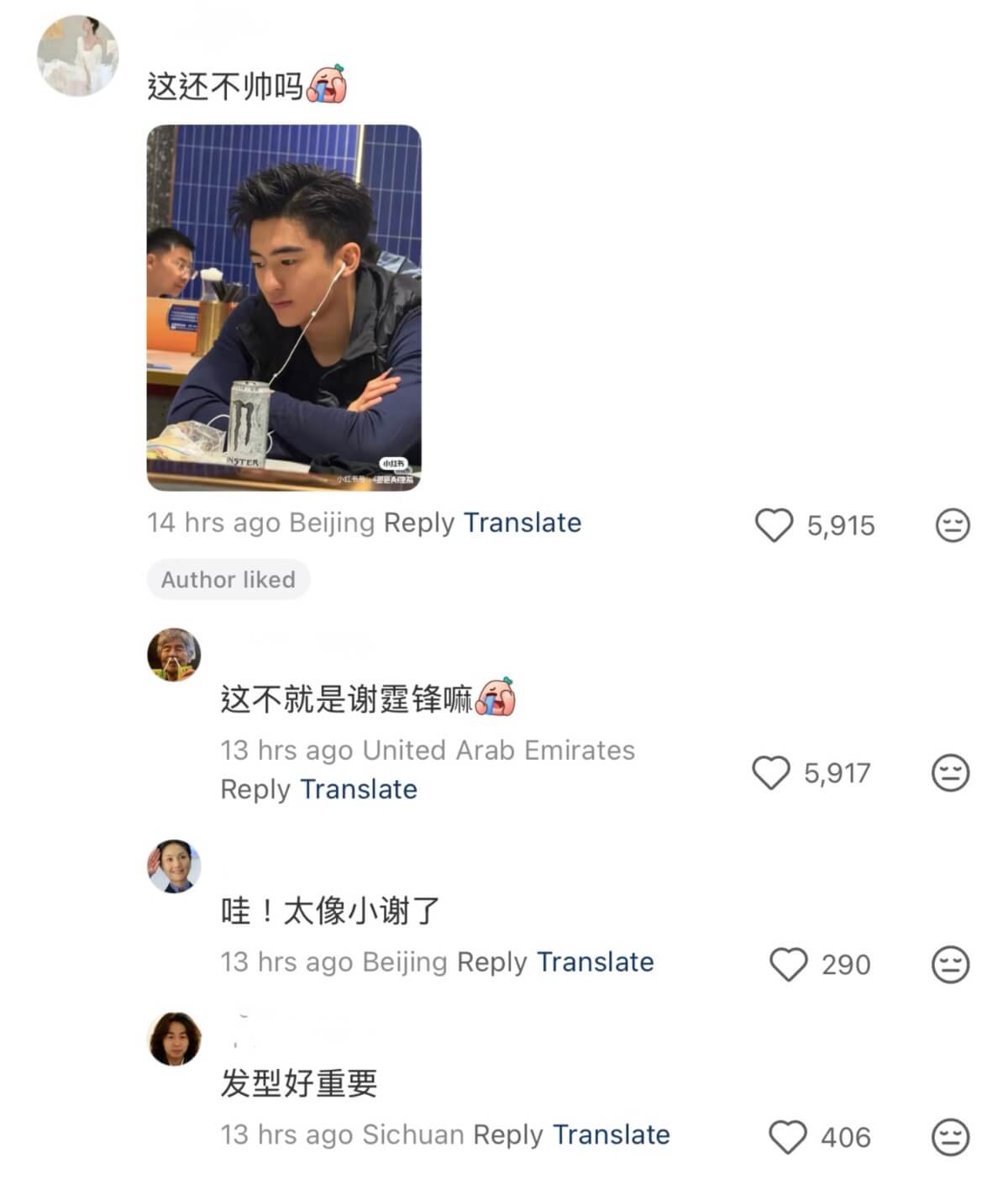This screenshot has width=1008, height=1190.
Task: Tap the face icon beside 406 likes
Action: tap(950, 1137)
